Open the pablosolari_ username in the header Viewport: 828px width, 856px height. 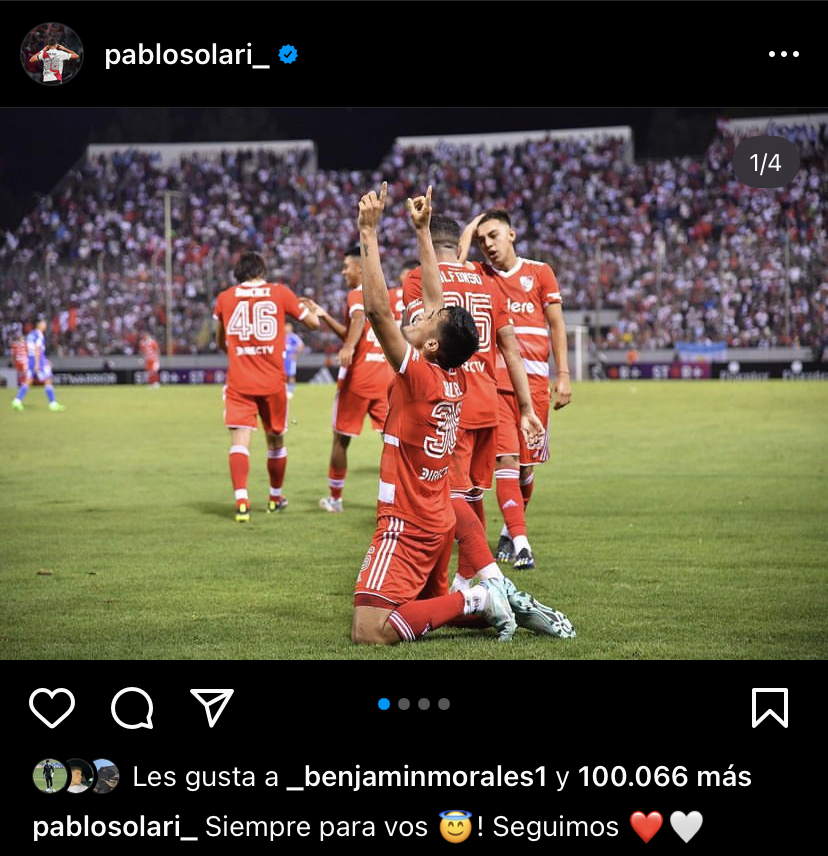186,55
